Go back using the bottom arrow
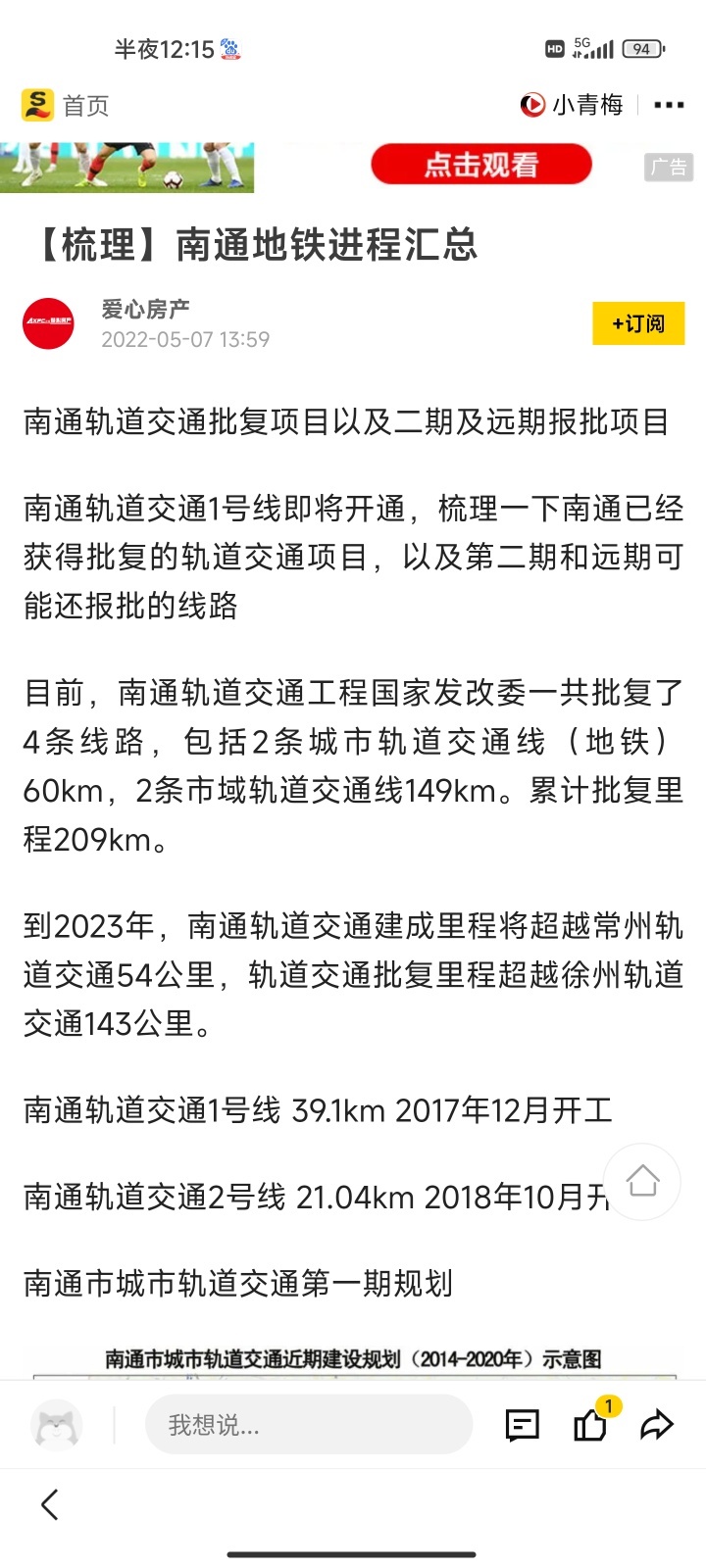The image size is (706, 1568). 50,1504
